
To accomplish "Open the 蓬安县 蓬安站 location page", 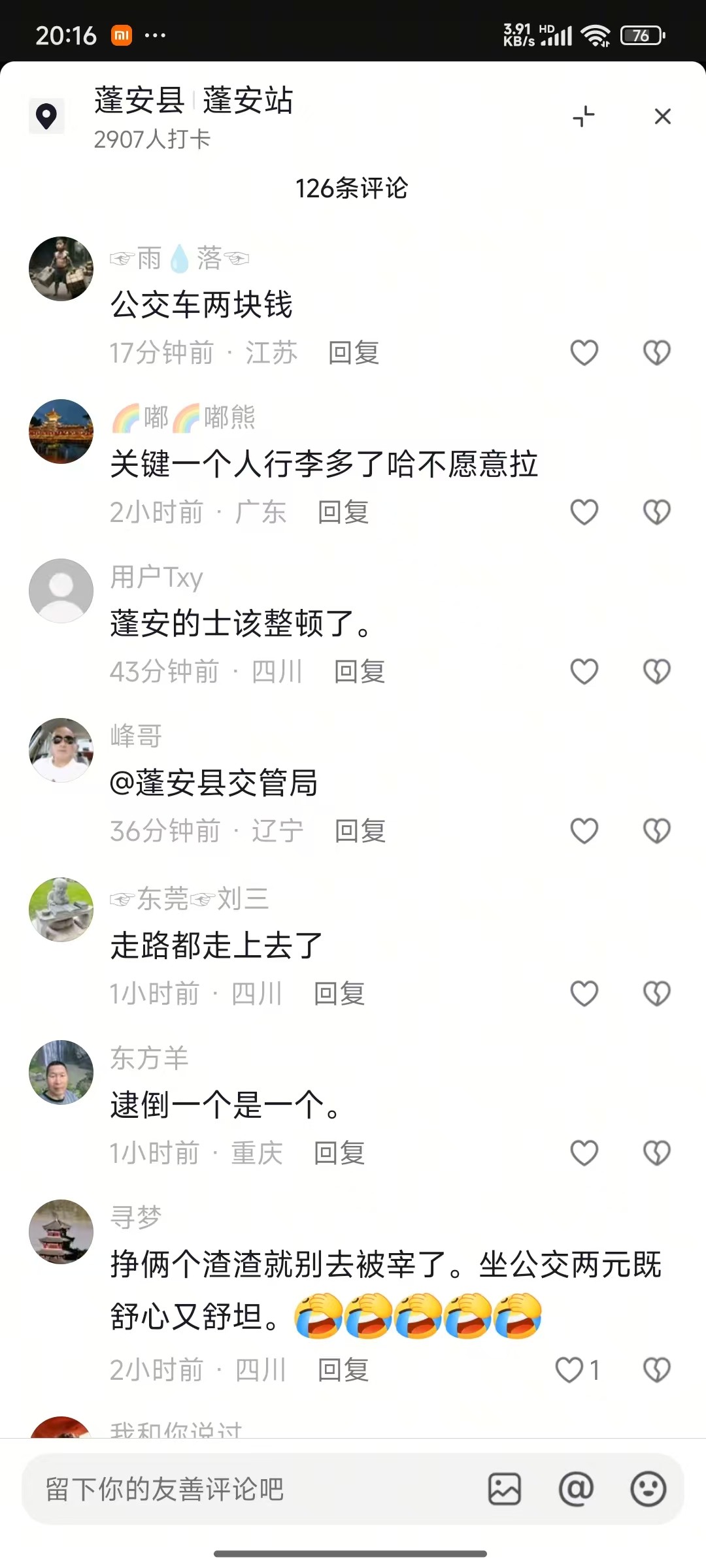I will click(x=193, y=101).
